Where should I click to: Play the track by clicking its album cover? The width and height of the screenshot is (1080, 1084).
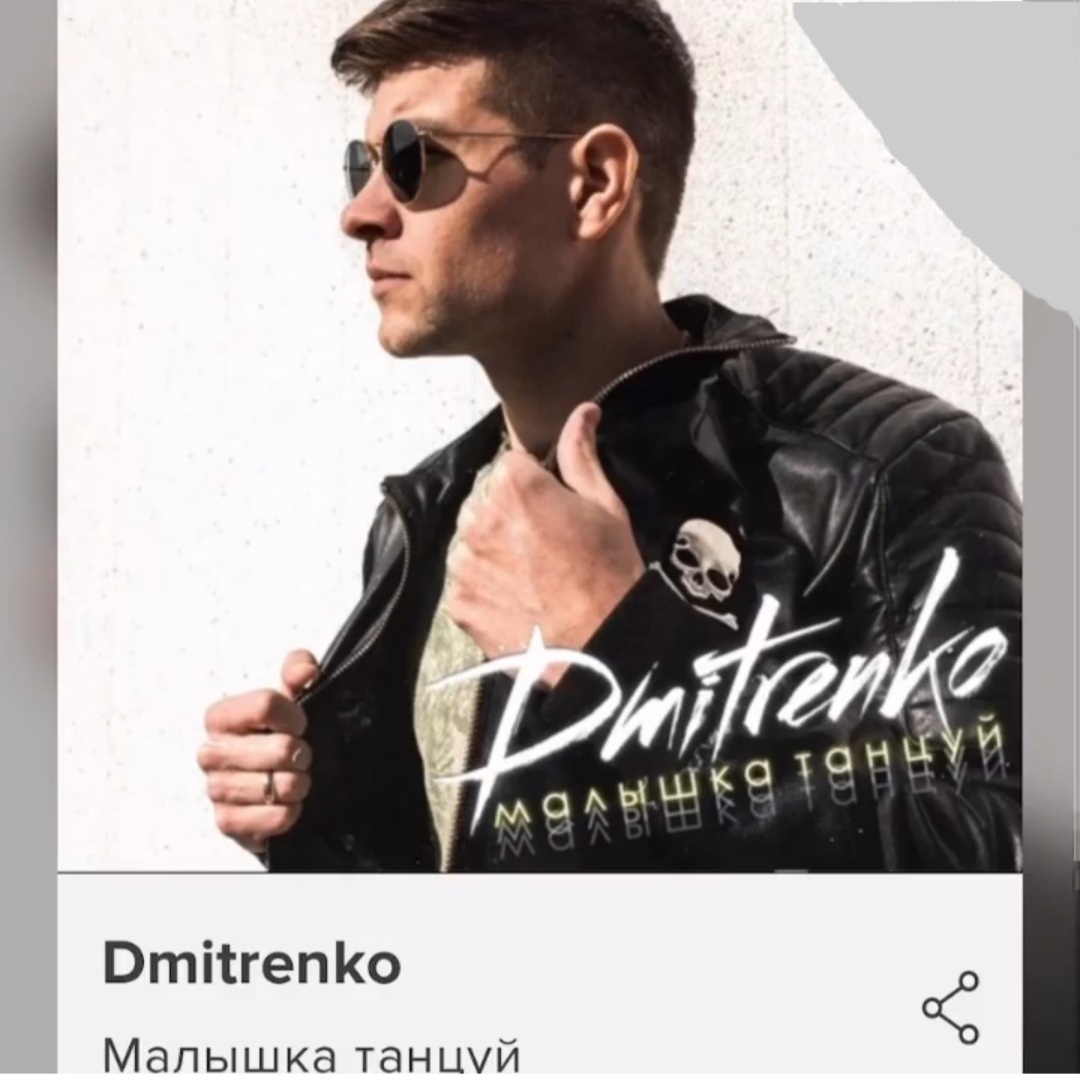(x=540, y=440)
